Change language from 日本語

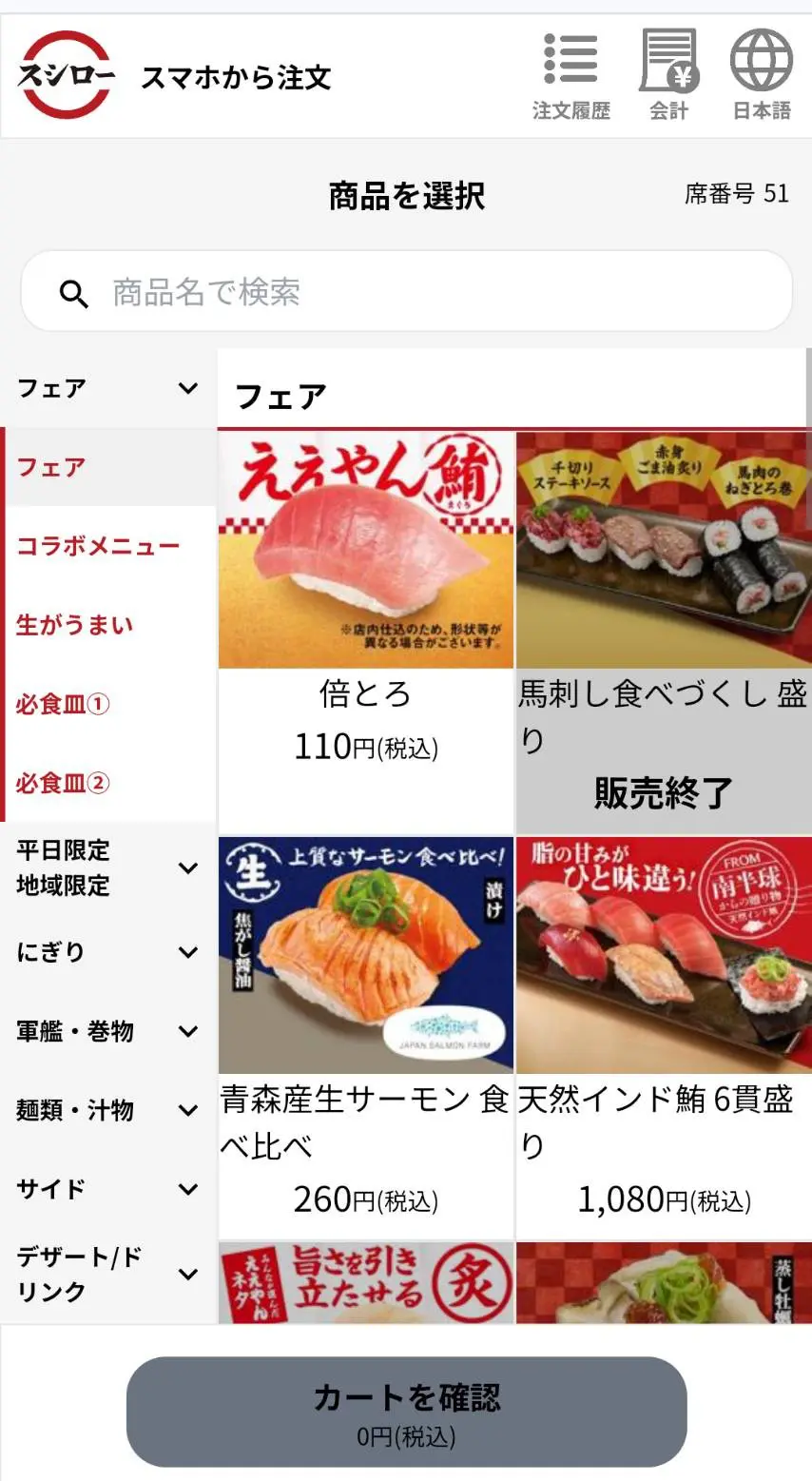[761, 76]
